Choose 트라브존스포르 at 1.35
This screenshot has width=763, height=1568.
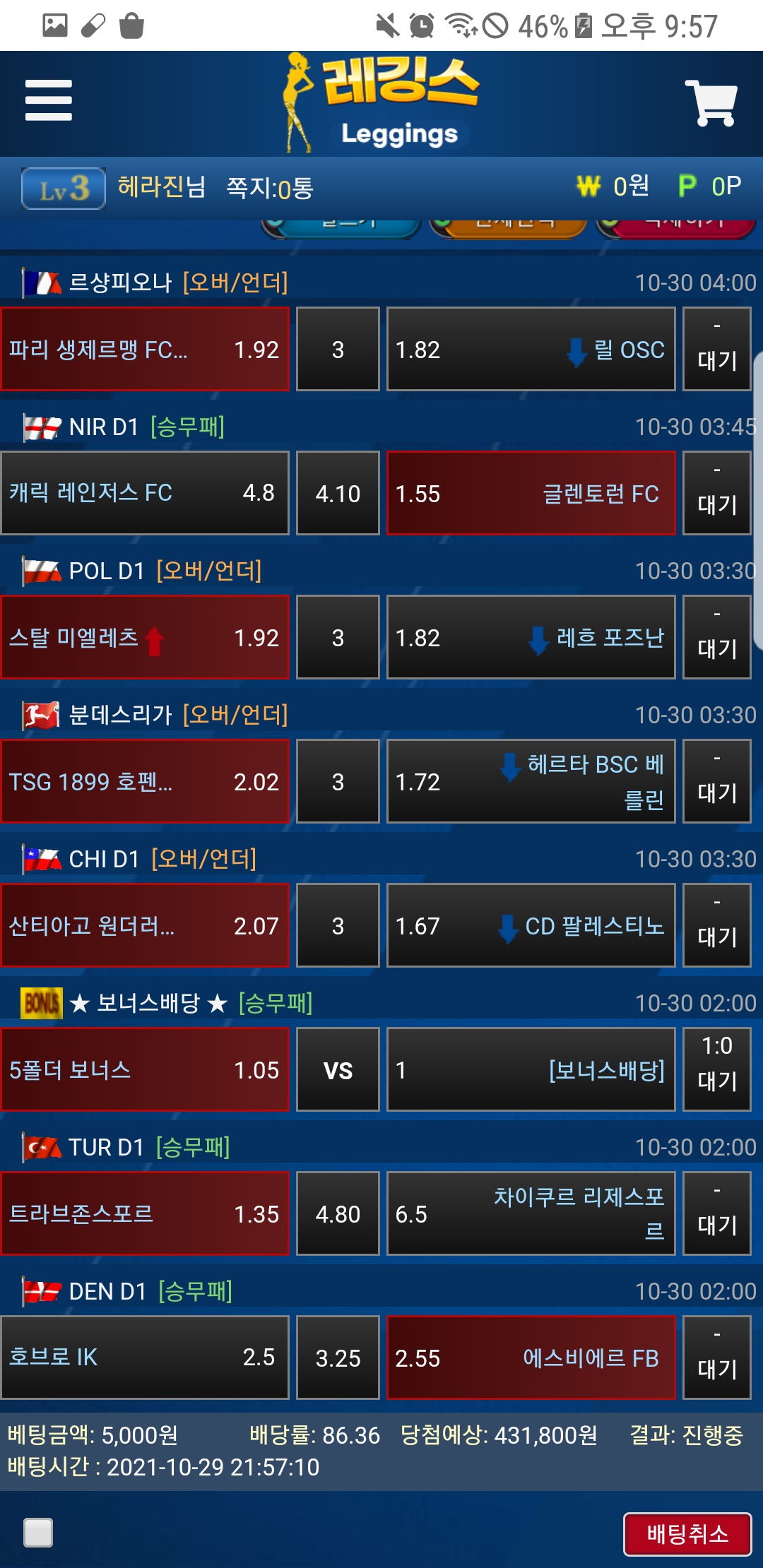(x=145, y=1213)
